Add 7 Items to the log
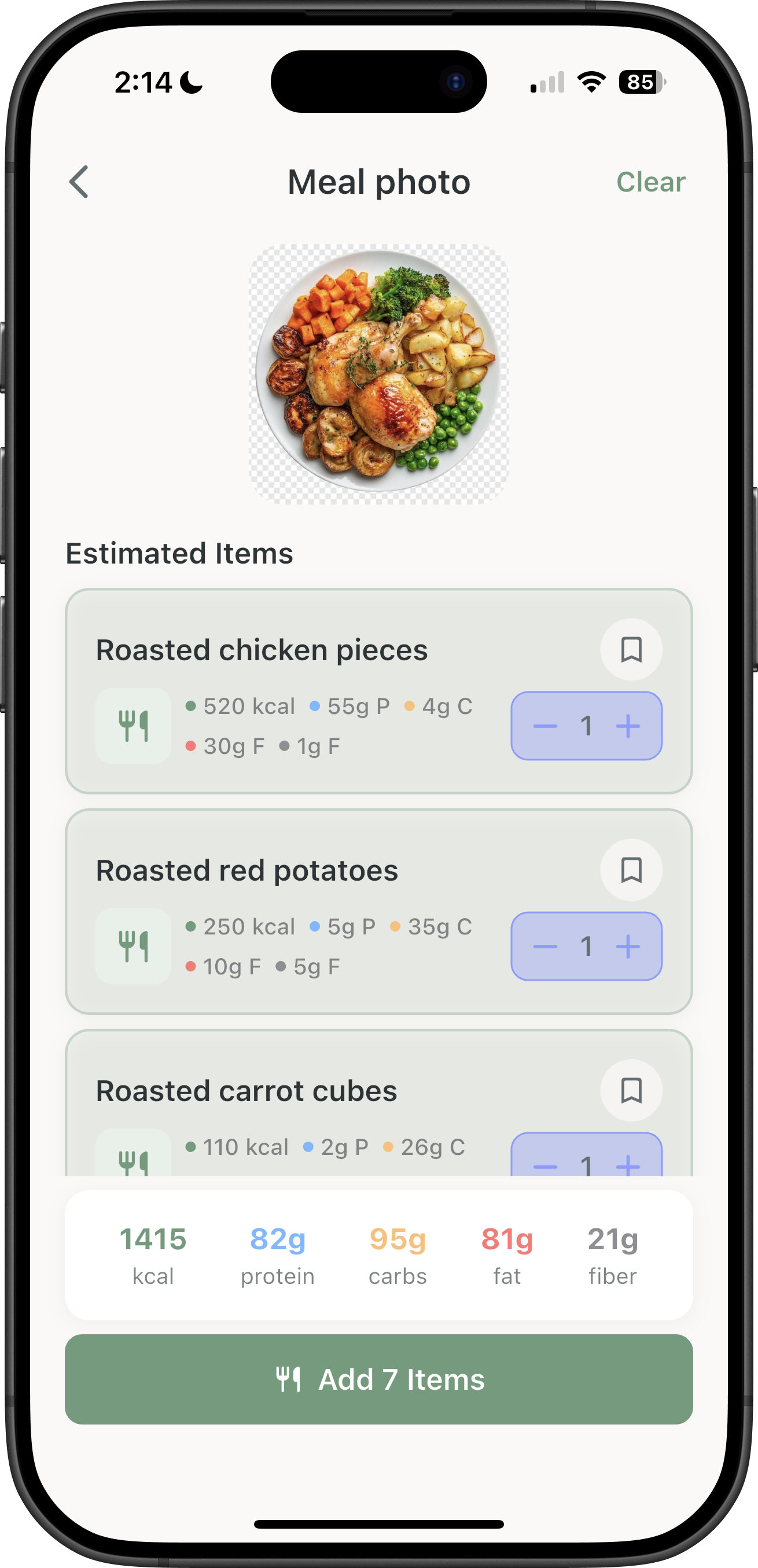Image resolution: width=758 pixels, height=1568 pixels. click(378, 1379)
